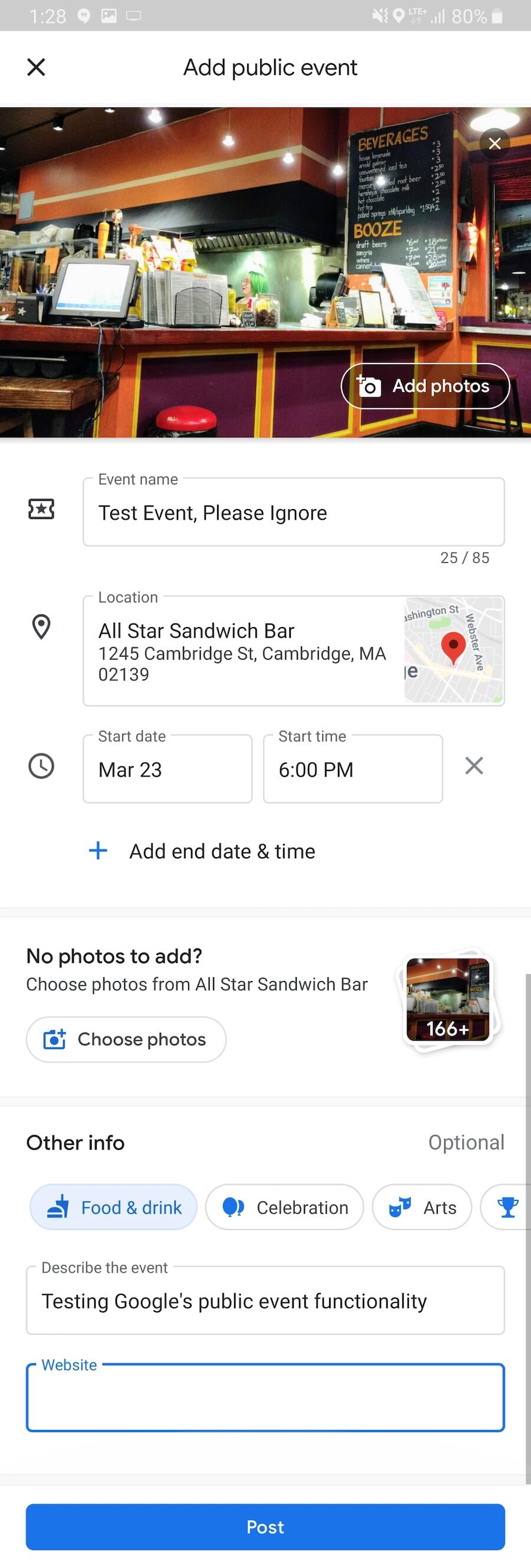Edit the Describe the event field
531x1568 pixels.
pos(265,1301)
